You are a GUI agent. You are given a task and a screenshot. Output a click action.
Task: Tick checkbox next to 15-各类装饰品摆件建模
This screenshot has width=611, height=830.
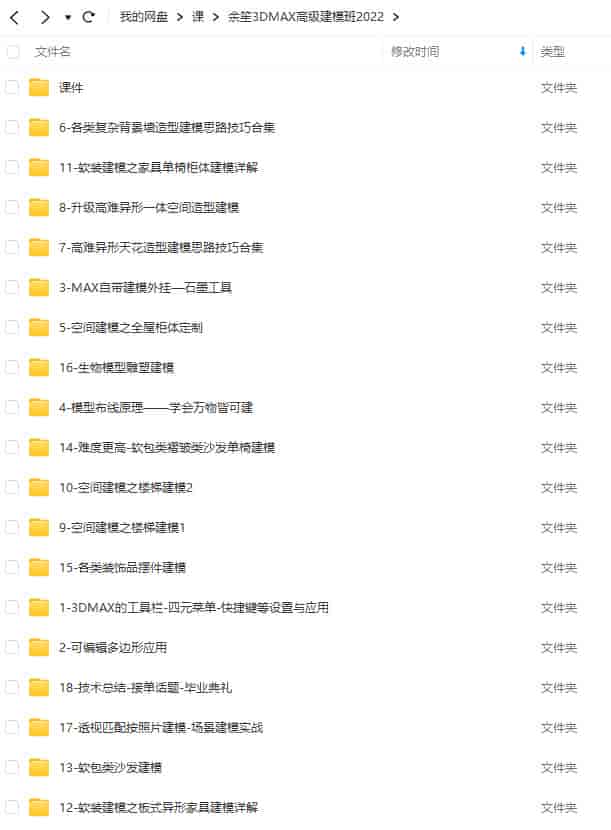(12, 567)
